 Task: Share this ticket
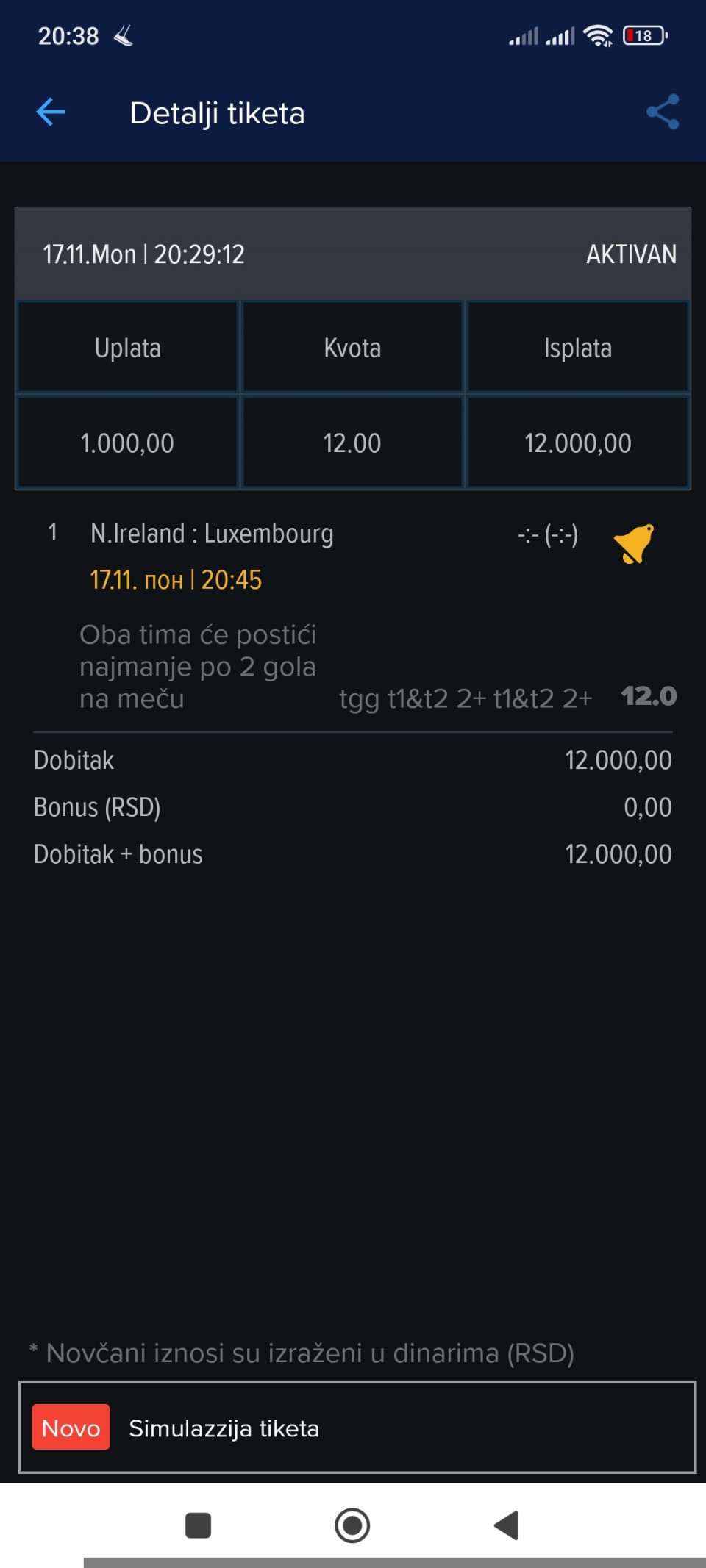coord(663,112)
